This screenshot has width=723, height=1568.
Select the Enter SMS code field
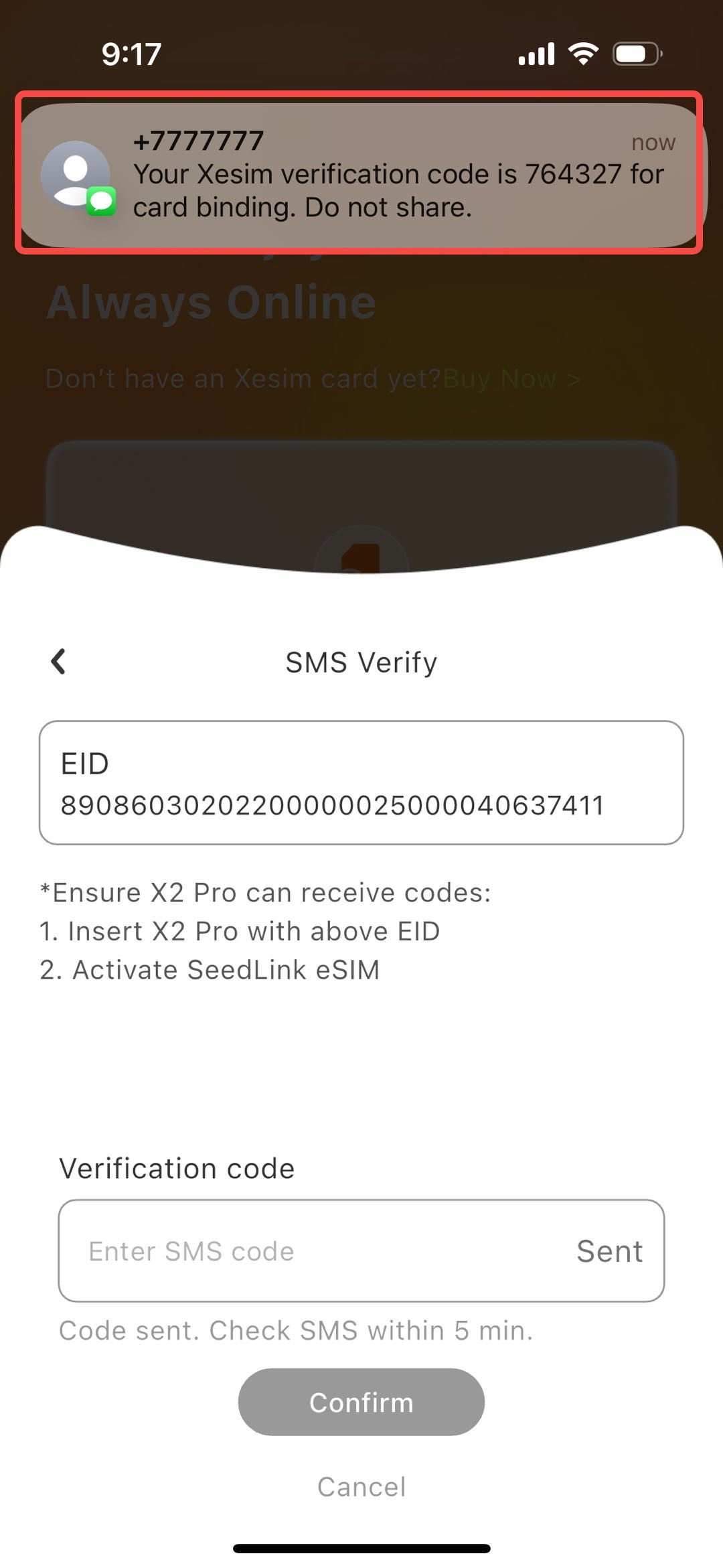pyautogui.click(x=268, y=1251)
